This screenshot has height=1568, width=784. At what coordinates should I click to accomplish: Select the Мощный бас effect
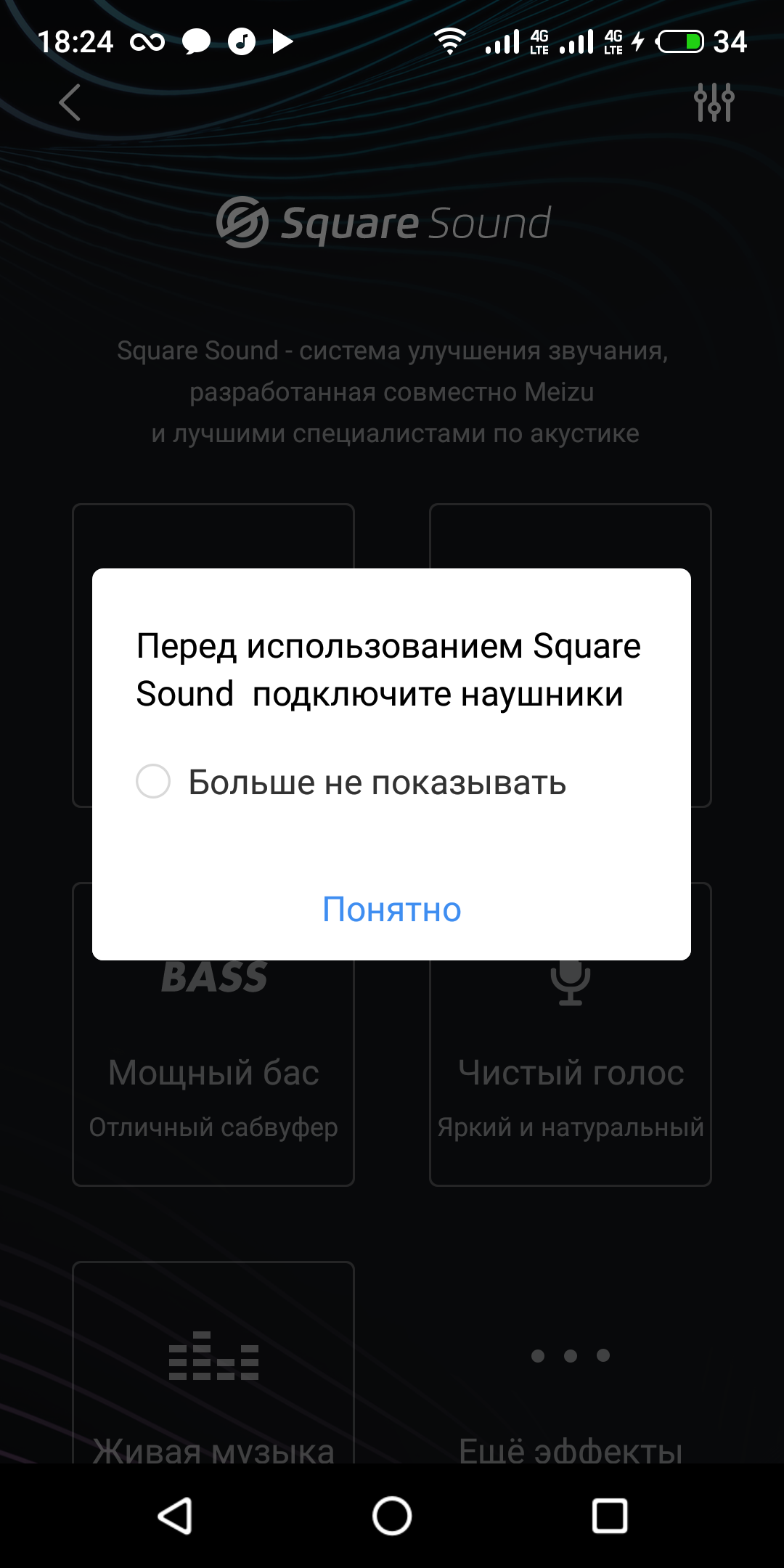tap(213, 1074)
